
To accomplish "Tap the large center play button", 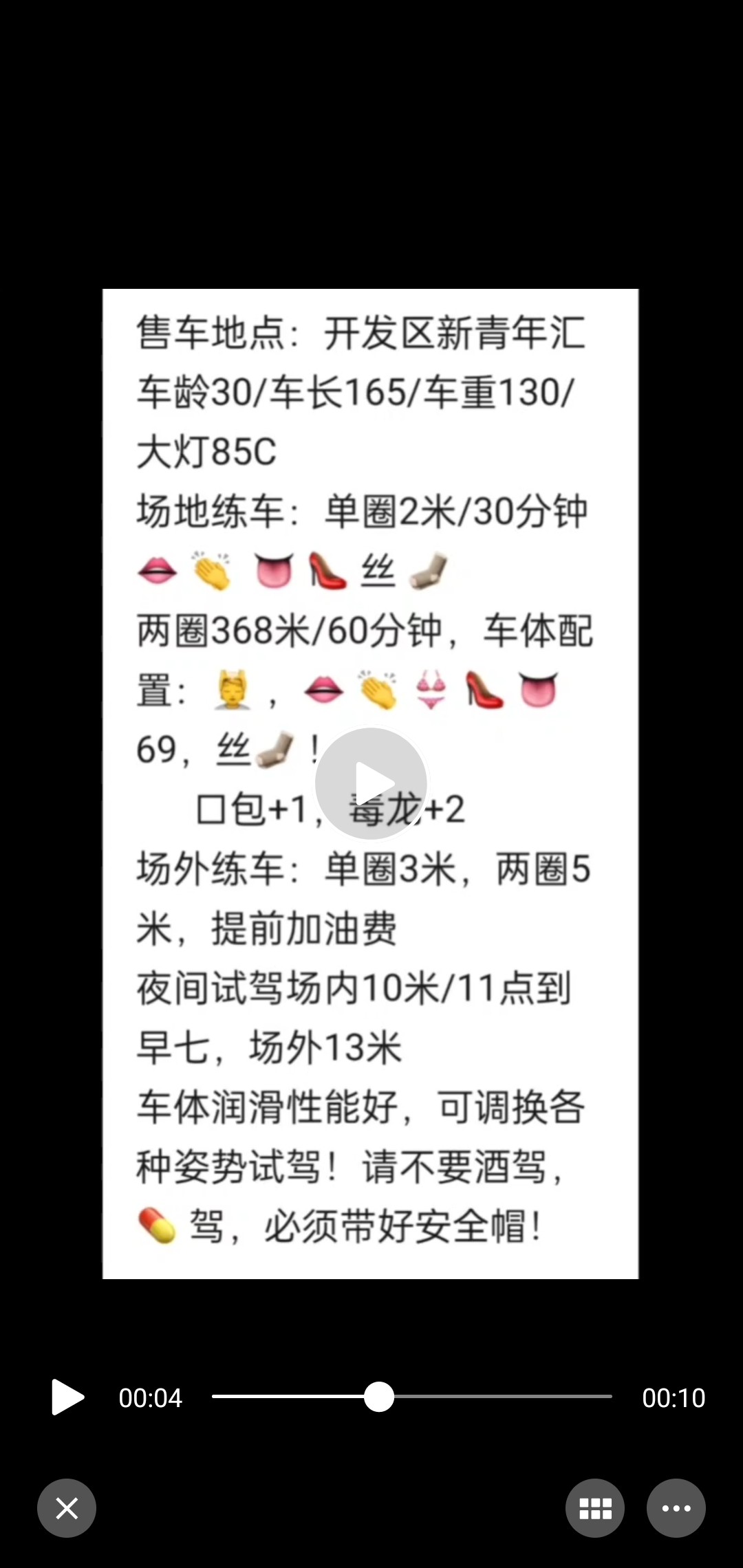I will click(x=371, y=783).
